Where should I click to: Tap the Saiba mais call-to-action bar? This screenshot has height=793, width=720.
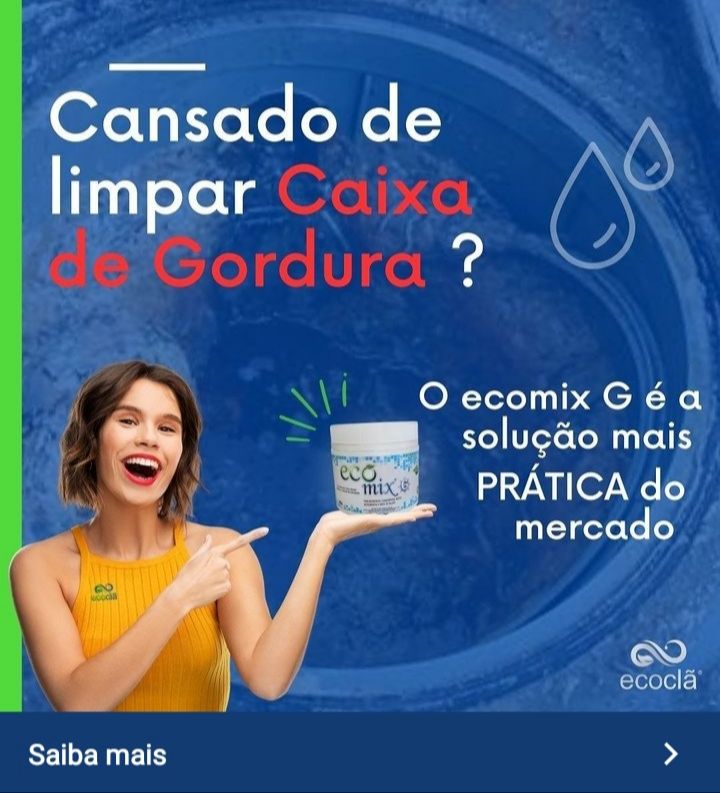(x=360, y=753)
